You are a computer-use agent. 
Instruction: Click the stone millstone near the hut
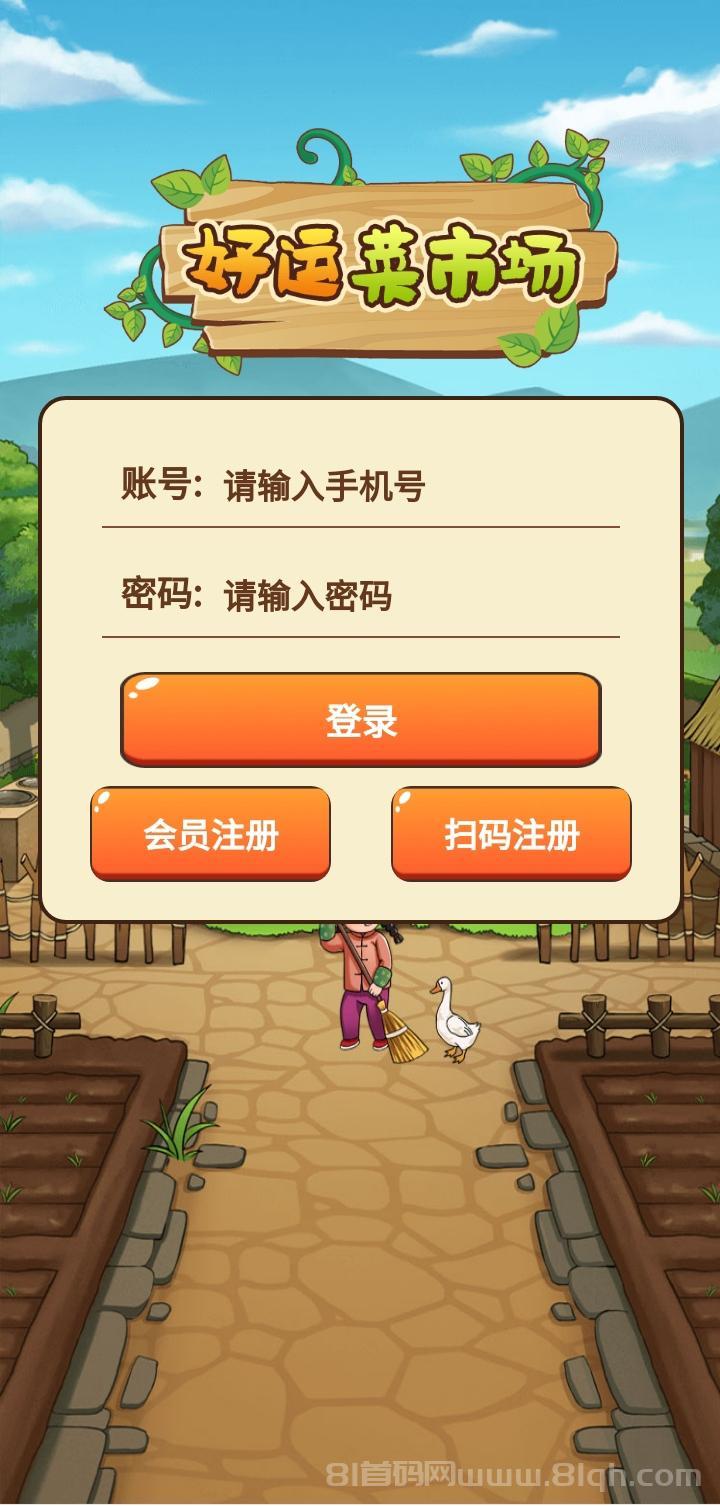pyautogui.click(x=15, y=795)
